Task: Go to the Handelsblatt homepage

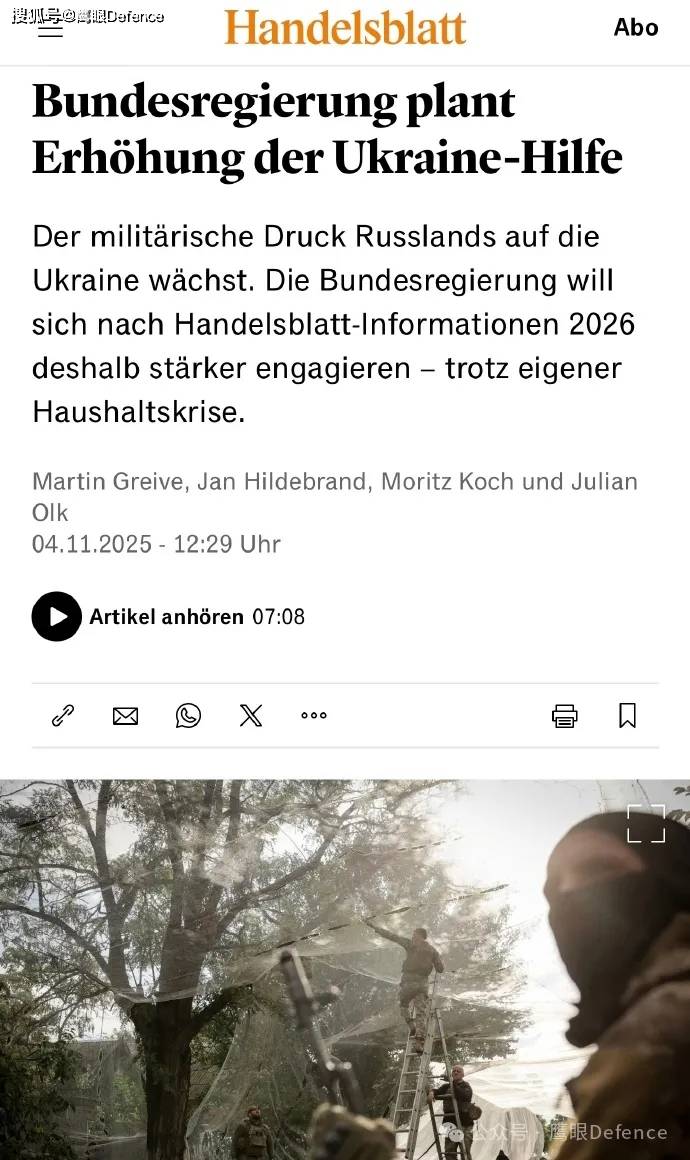Action: (x=345, y=27)
